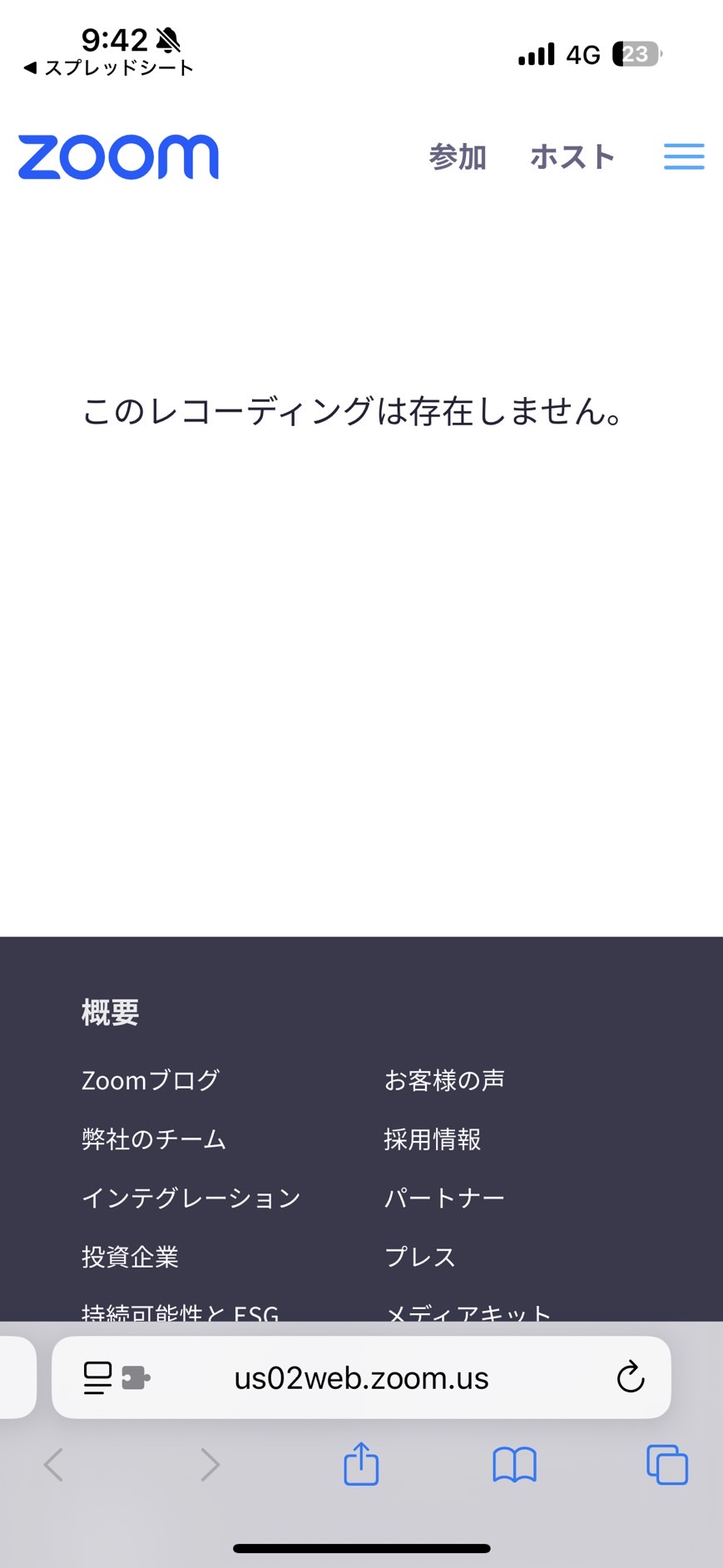Reload the page
Image resolution: width=723 pixels, height=1568 pixels.
631,1377
